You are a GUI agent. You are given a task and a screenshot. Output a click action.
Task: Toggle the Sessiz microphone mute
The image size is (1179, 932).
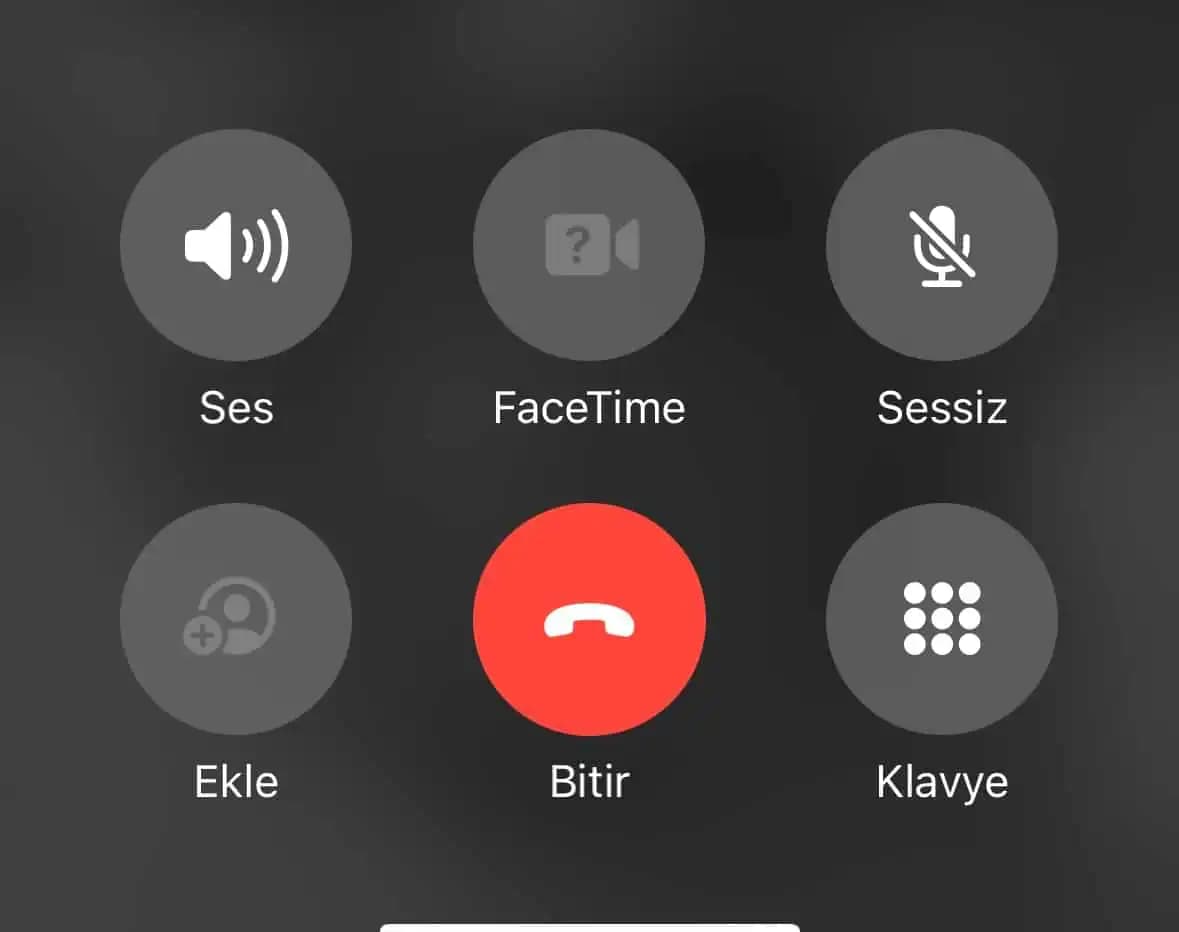coord(942,246)
